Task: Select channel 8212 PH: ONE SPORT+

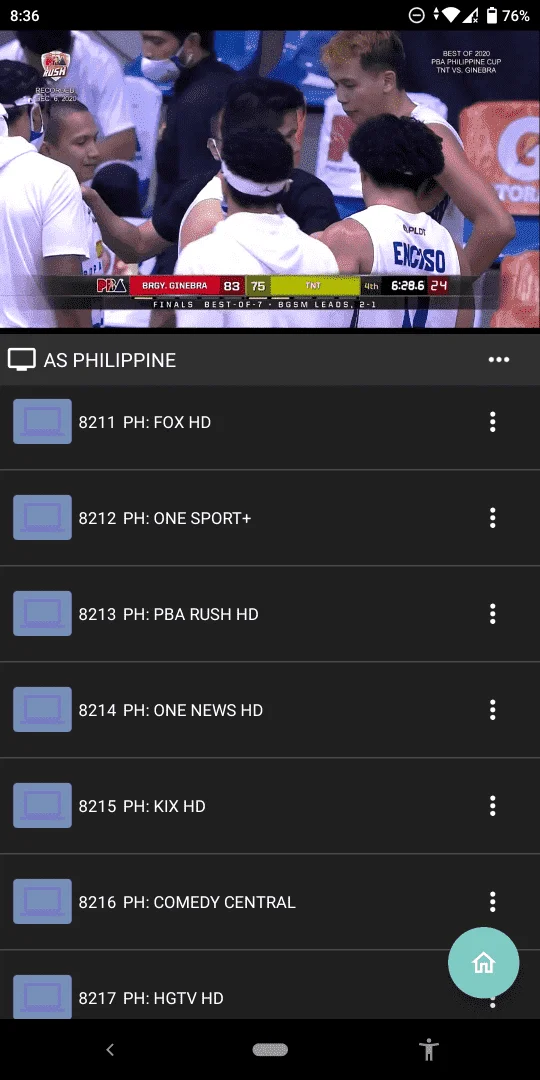Action: point(270,518)
